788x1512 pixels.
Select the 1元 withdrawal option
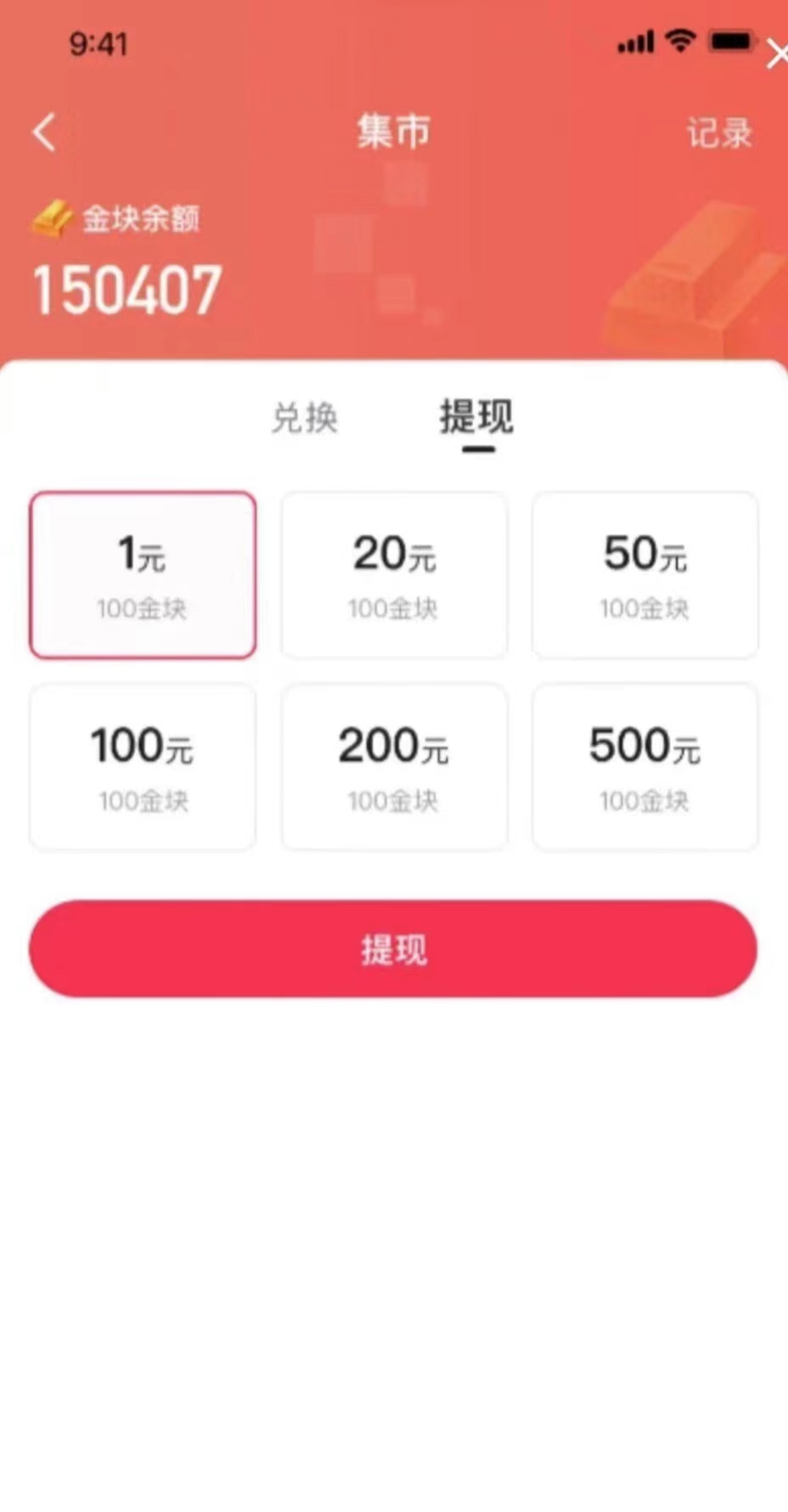(142, 575)
